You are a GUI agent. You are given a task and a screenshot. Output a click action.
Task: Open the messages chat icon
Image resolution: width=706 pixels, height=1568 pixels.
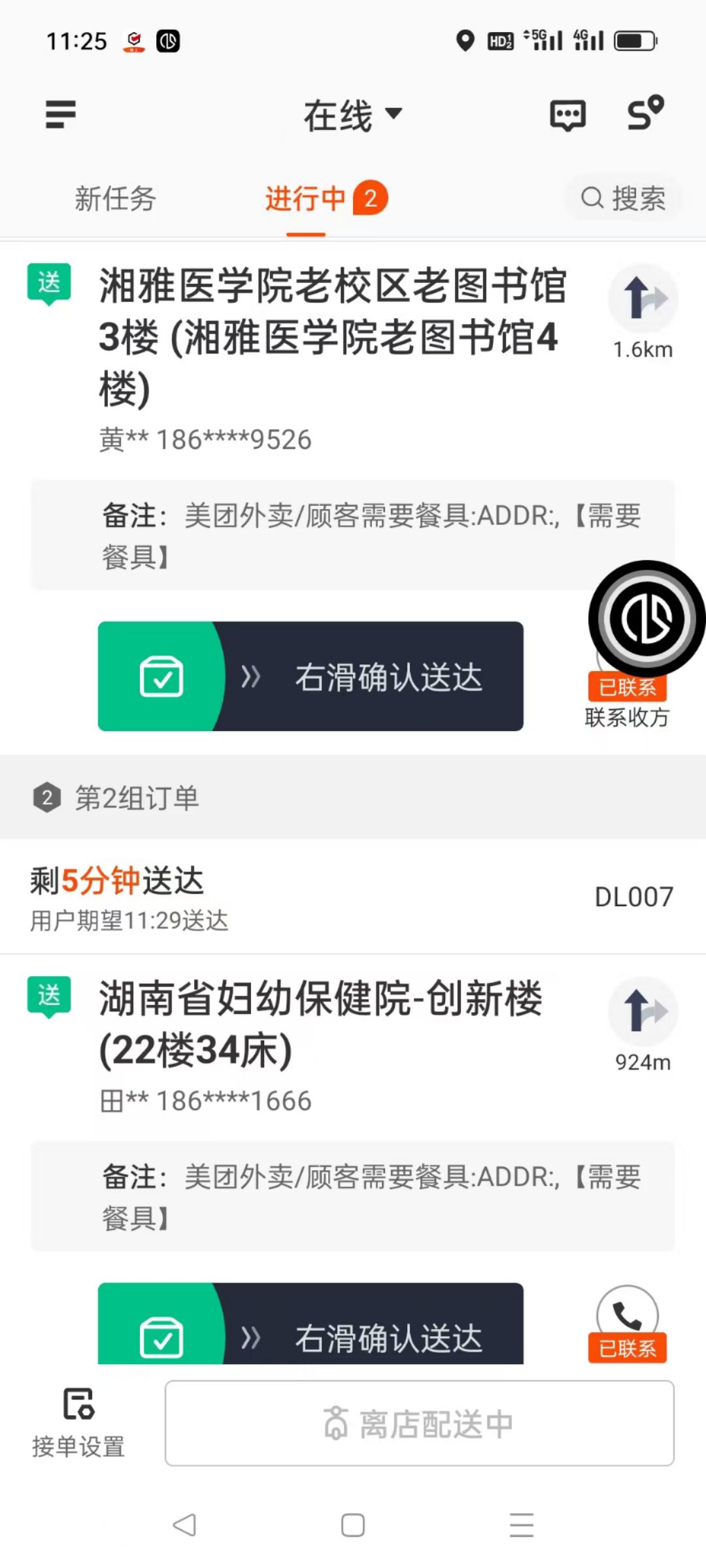(567, 116)
